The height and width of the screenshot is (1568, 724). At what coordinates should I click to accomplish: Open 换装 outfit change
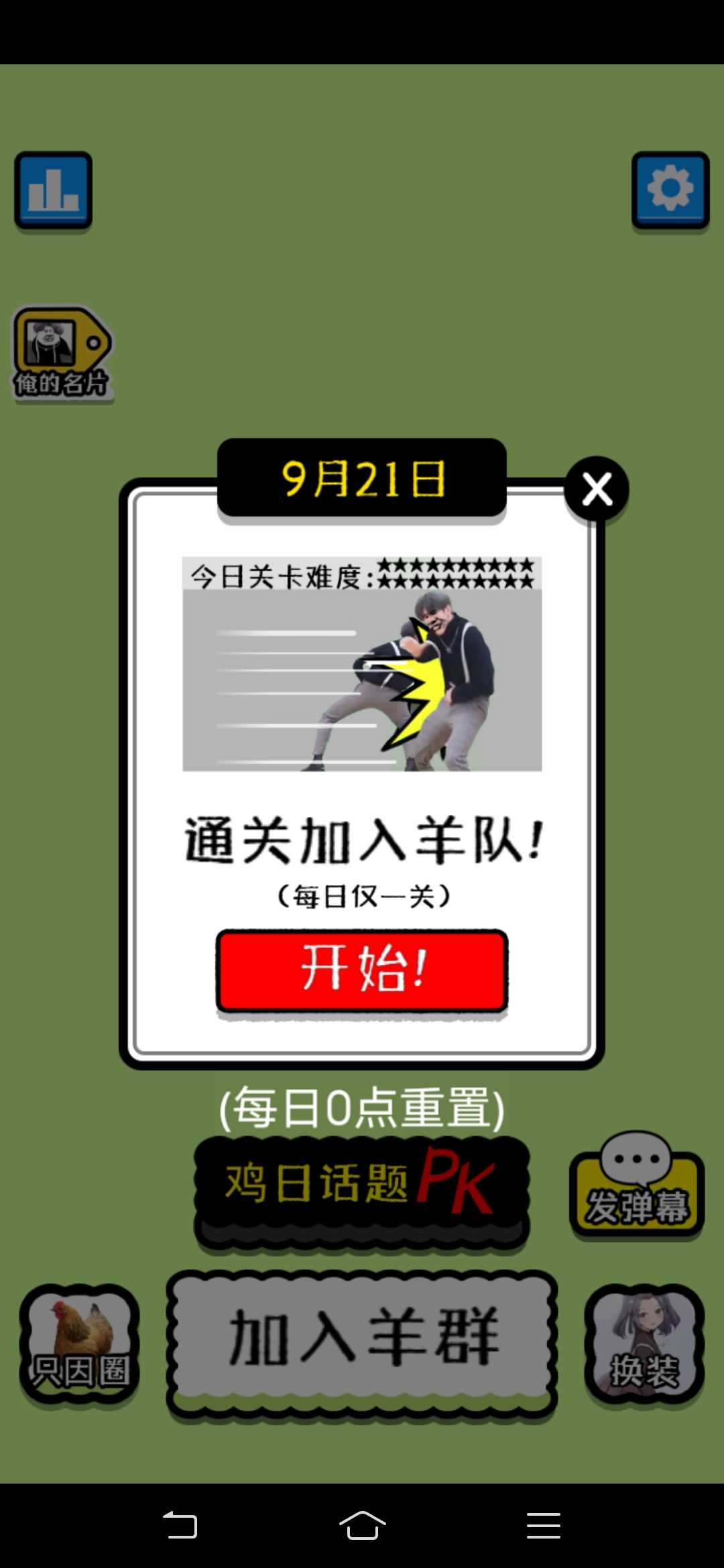click(644, 1344)
